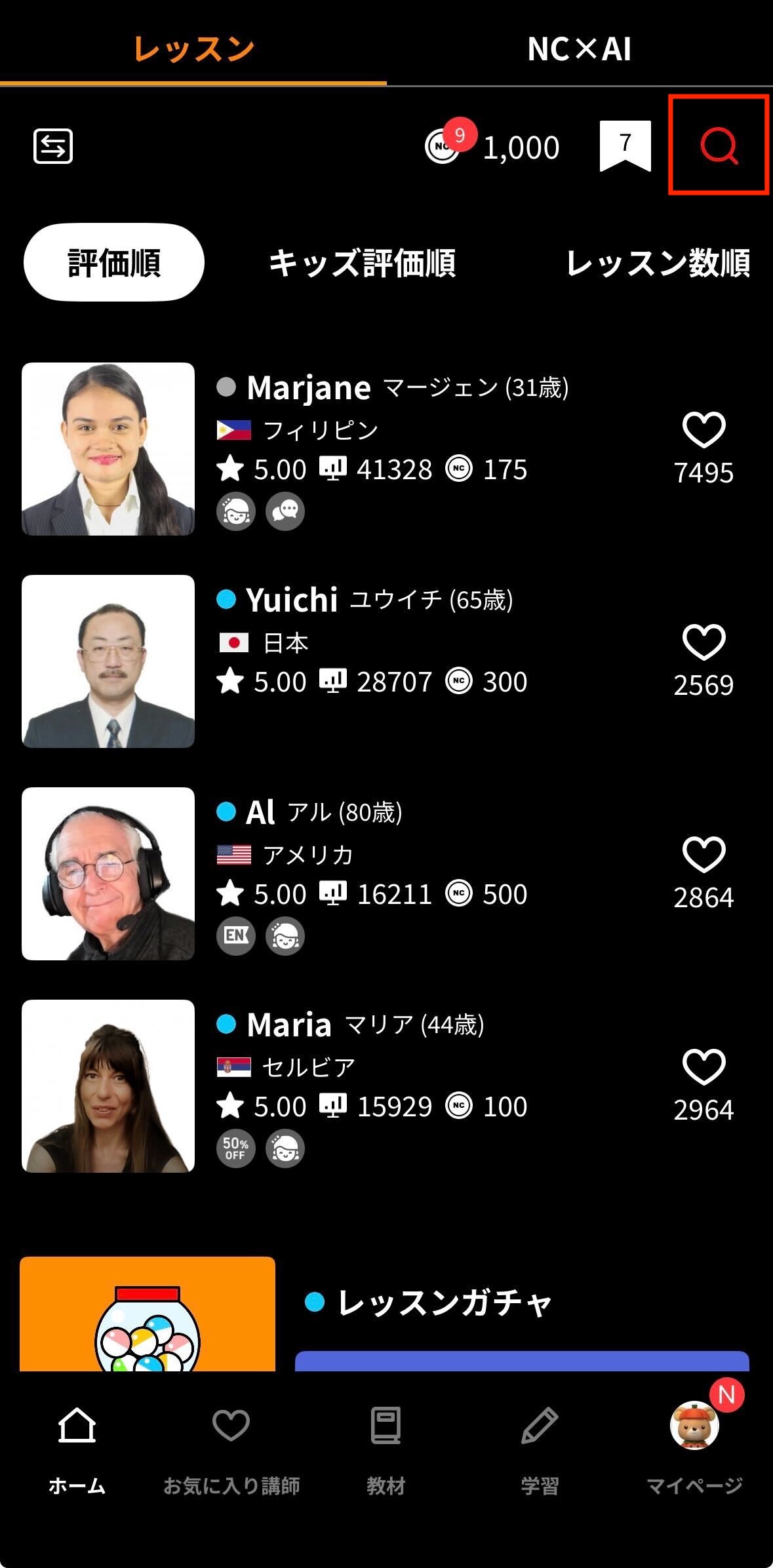Select the レッスン tab
Viewport: 773px width, 1568px height.
[193, 49]
